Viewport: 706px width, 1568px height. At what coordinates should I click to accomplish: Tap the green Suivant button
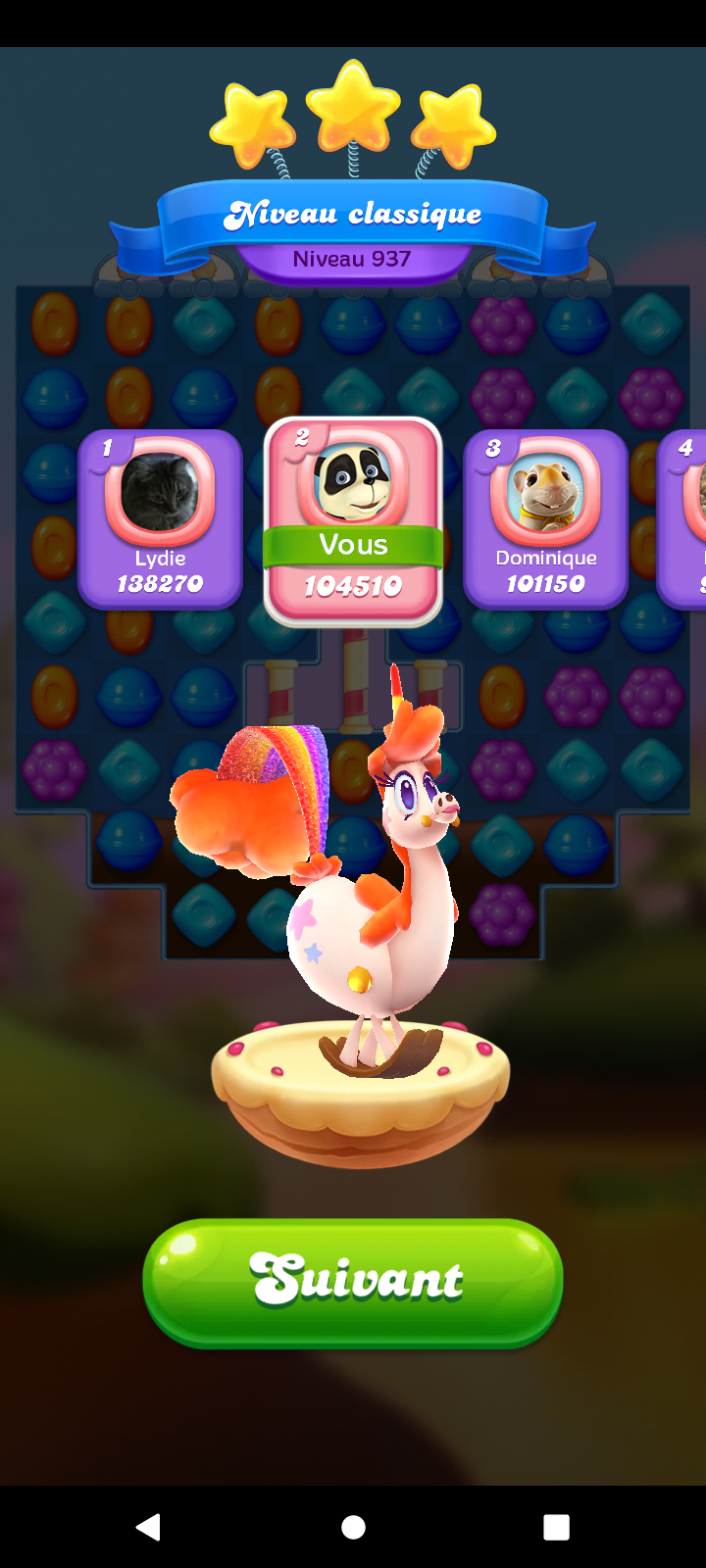pos(353,1282)
